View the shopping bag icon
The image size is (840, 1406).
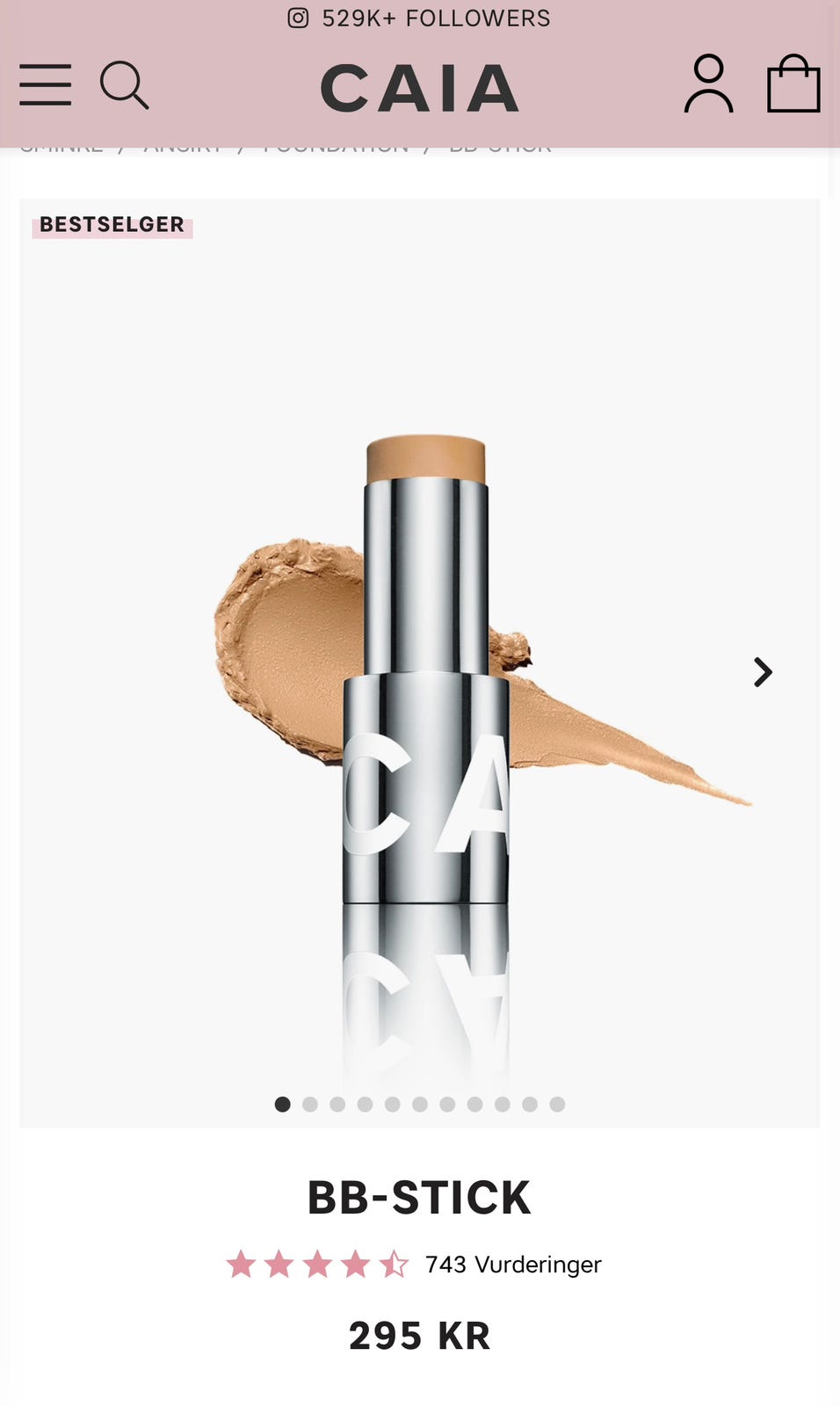(793, 86)
